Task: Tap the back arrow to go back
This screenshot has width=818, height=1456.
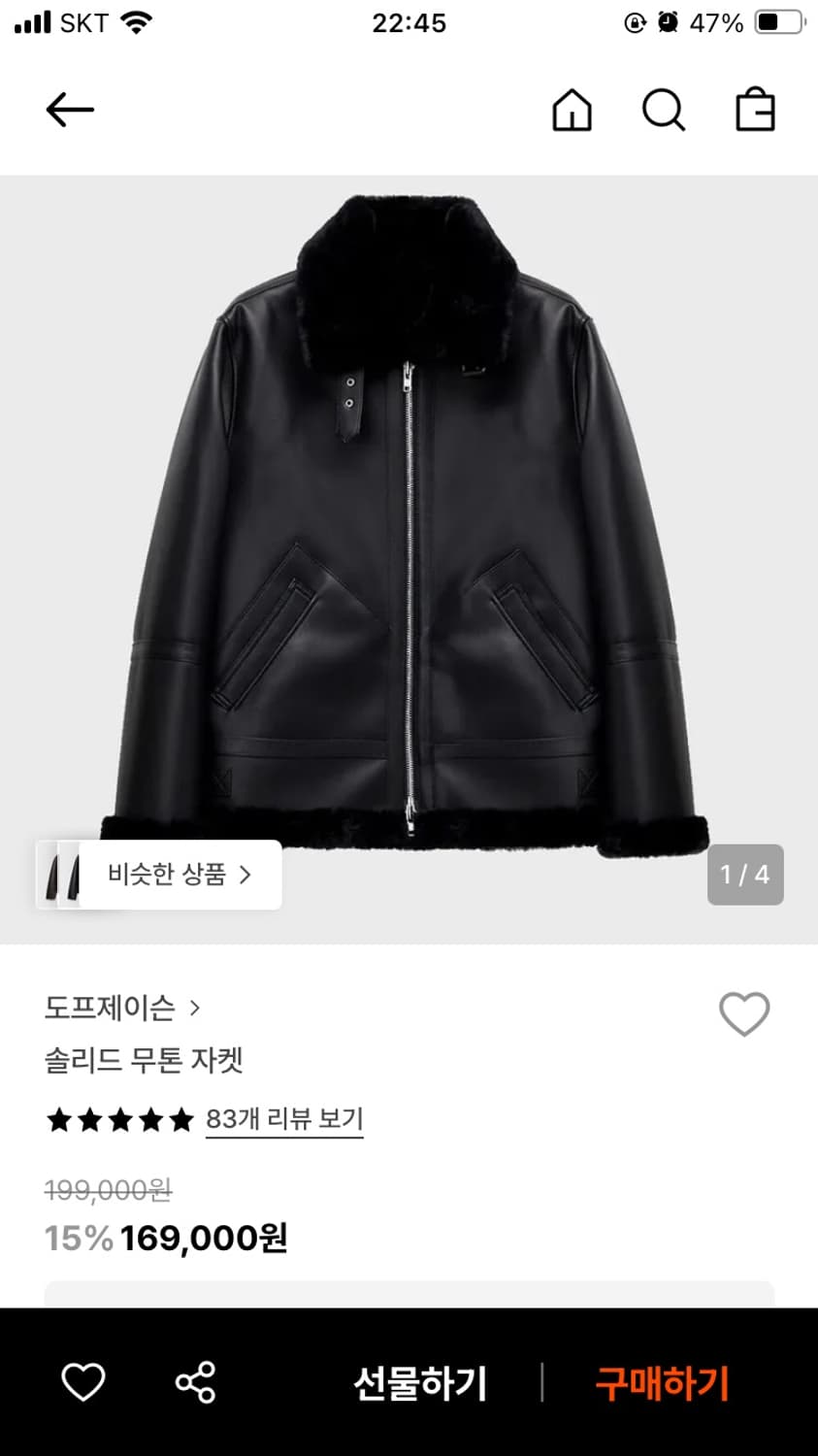Action: coord(69,109)
